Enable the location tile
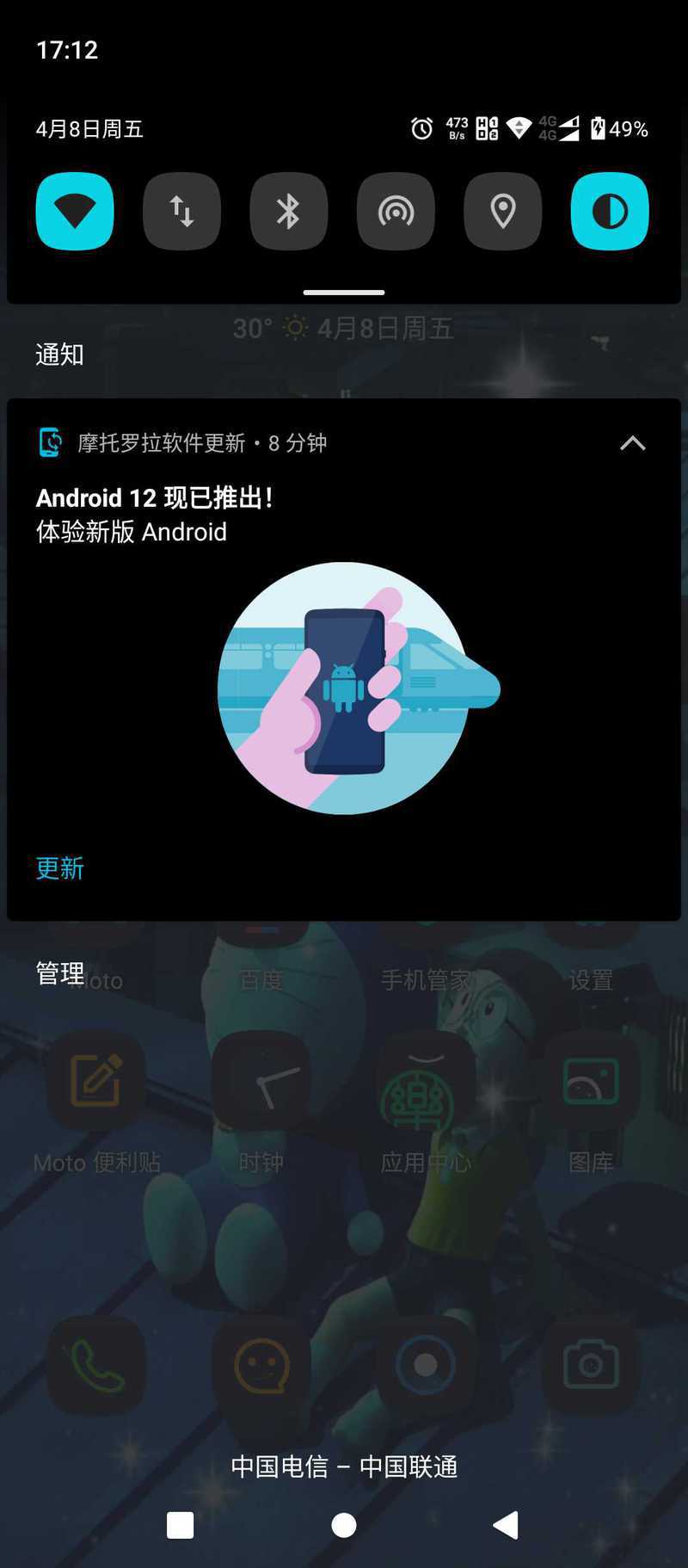The image size is (688, 1568). click(x=502, y=212)
